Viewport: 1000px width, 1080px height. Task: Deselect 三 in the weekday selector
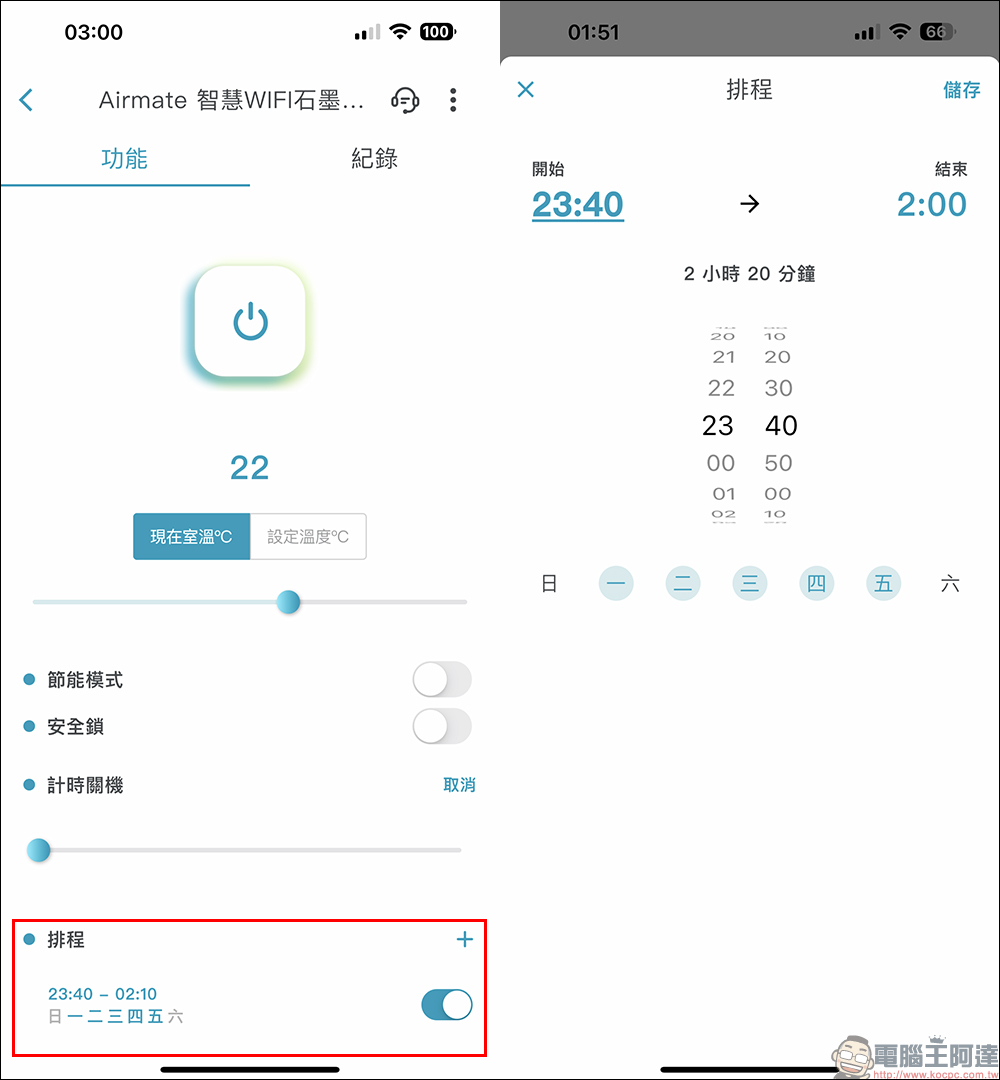coord(749,584)
